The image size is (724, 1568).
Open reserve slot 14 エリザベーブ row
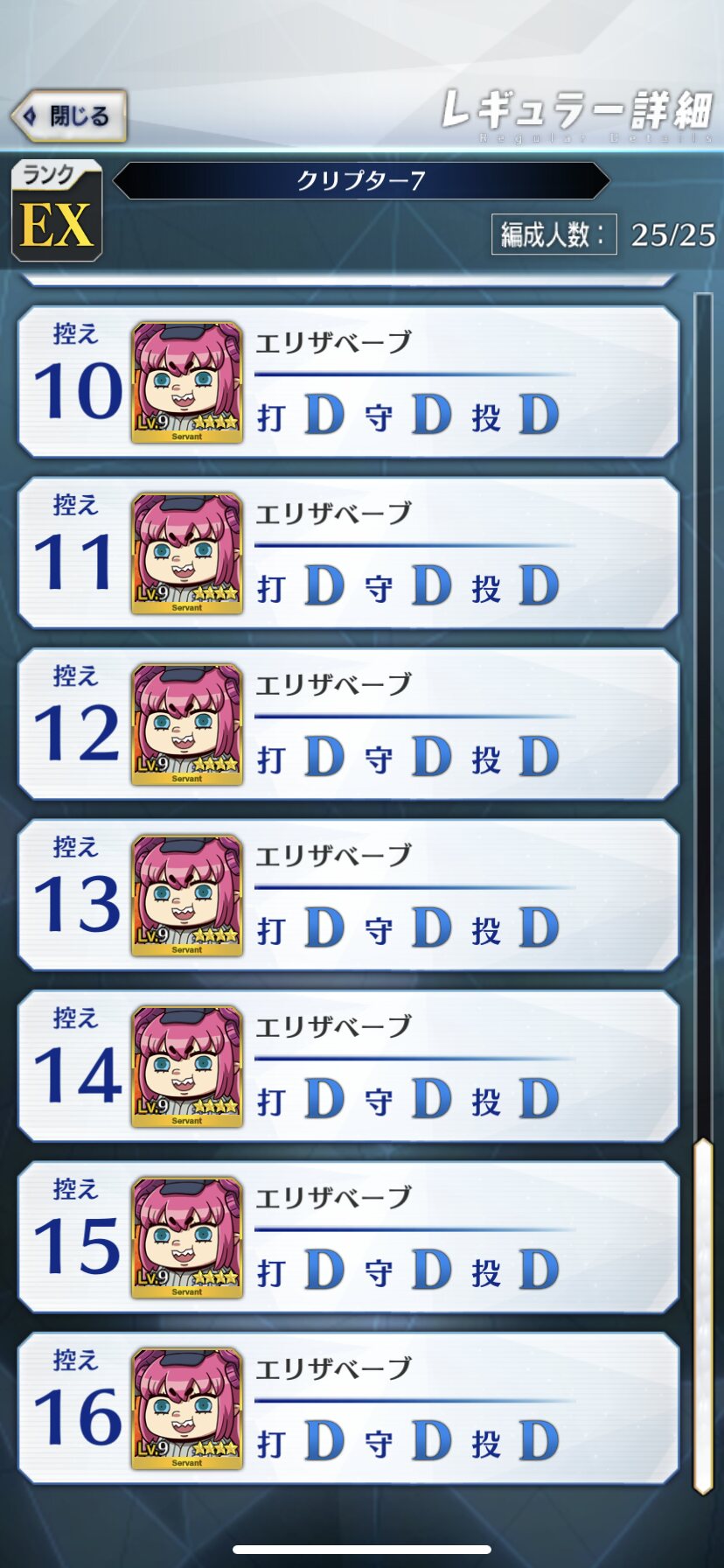click(x=348, y=1066)
